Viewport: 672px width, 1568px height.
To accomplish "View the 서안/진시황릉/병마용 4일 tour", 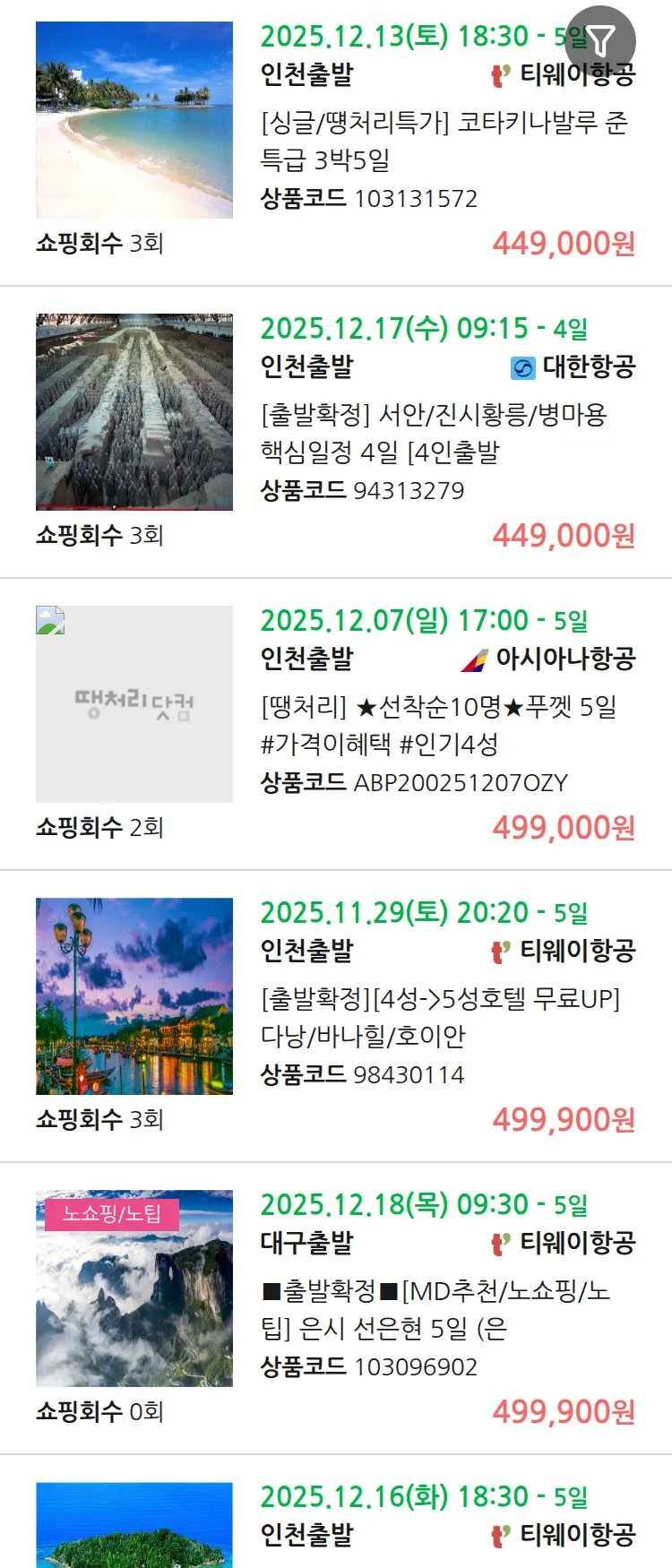I will click(x=434, y=433).
